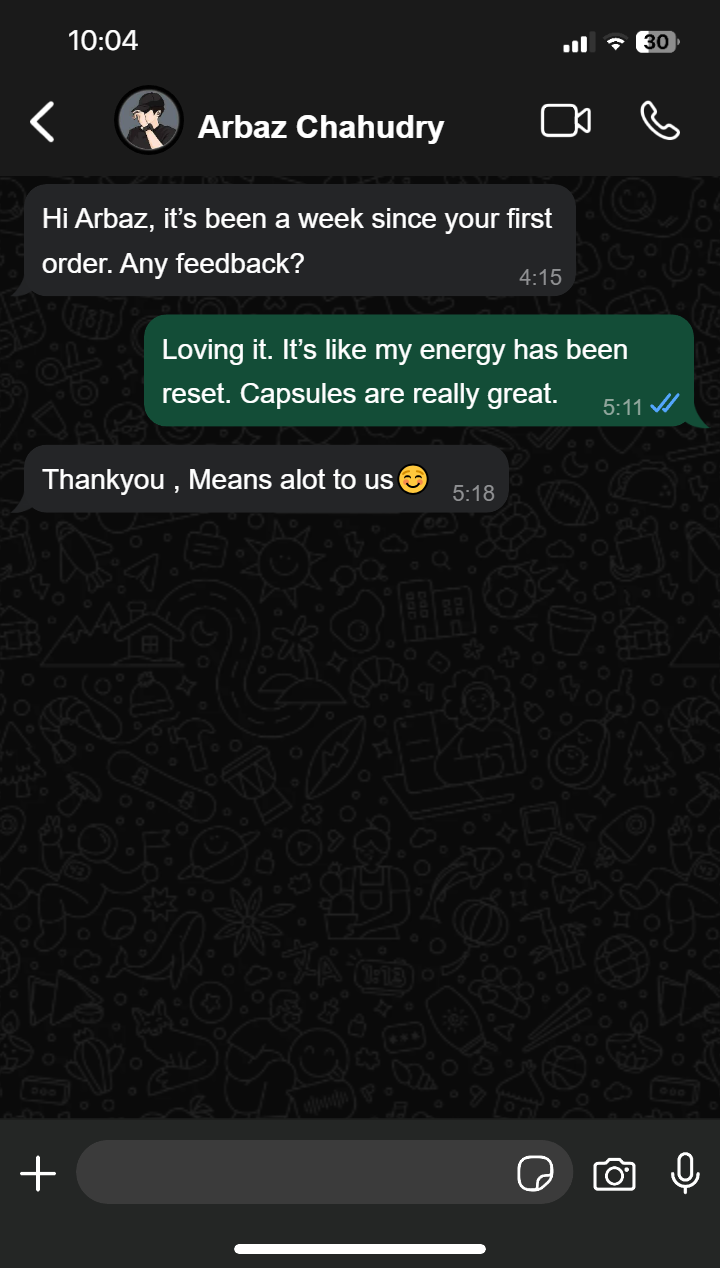The height and width of the screenshot is (1268, 720).
Task: Start a voice call with Arbaz
Action: (x=660, y=121)
